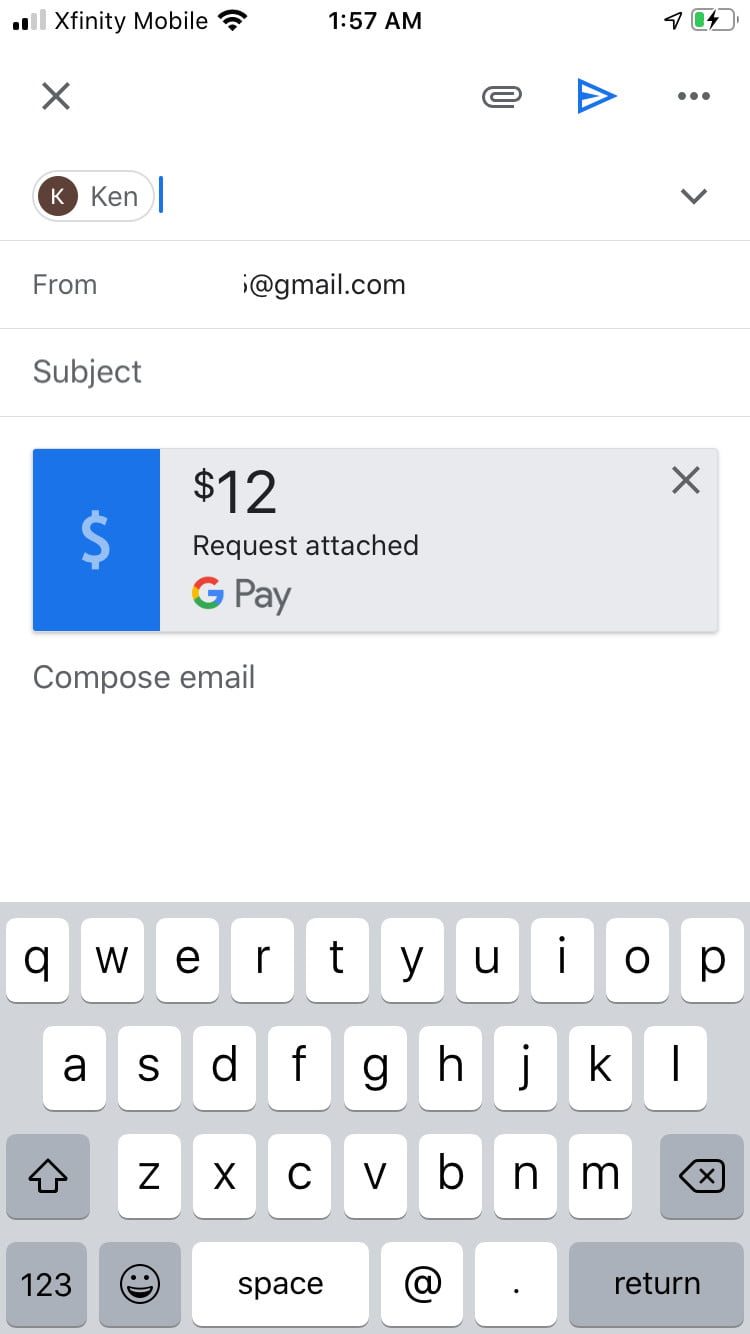Open the emoji keyboard
Image resolution: width=750 pixels, height=1334 pixels.
(140, 1284)
